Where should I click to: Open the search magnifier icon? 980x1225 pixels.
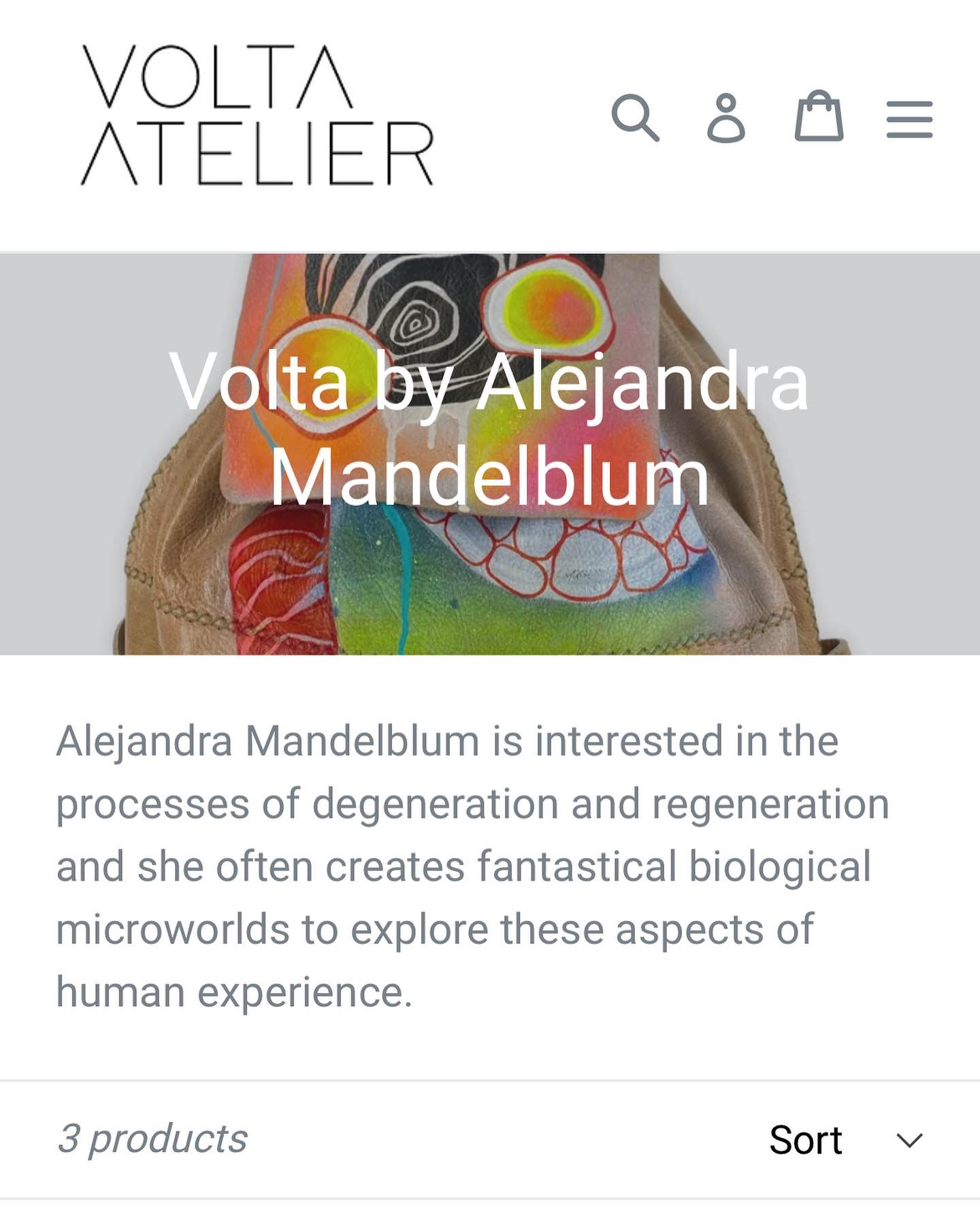point(635,118)
